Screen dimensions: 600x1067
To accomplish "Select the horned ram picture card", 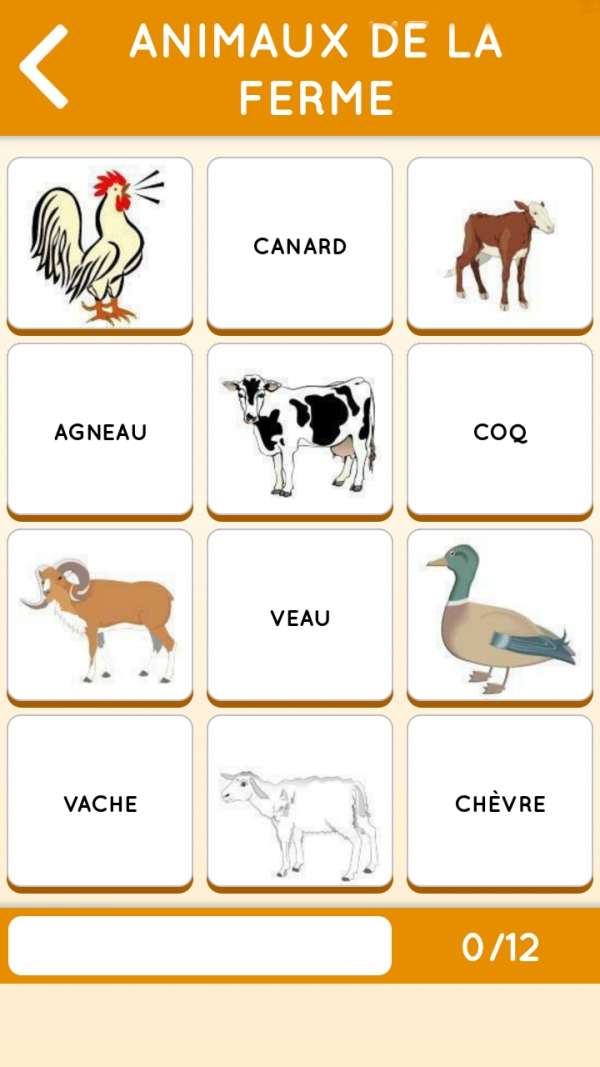I will [100, 617].
